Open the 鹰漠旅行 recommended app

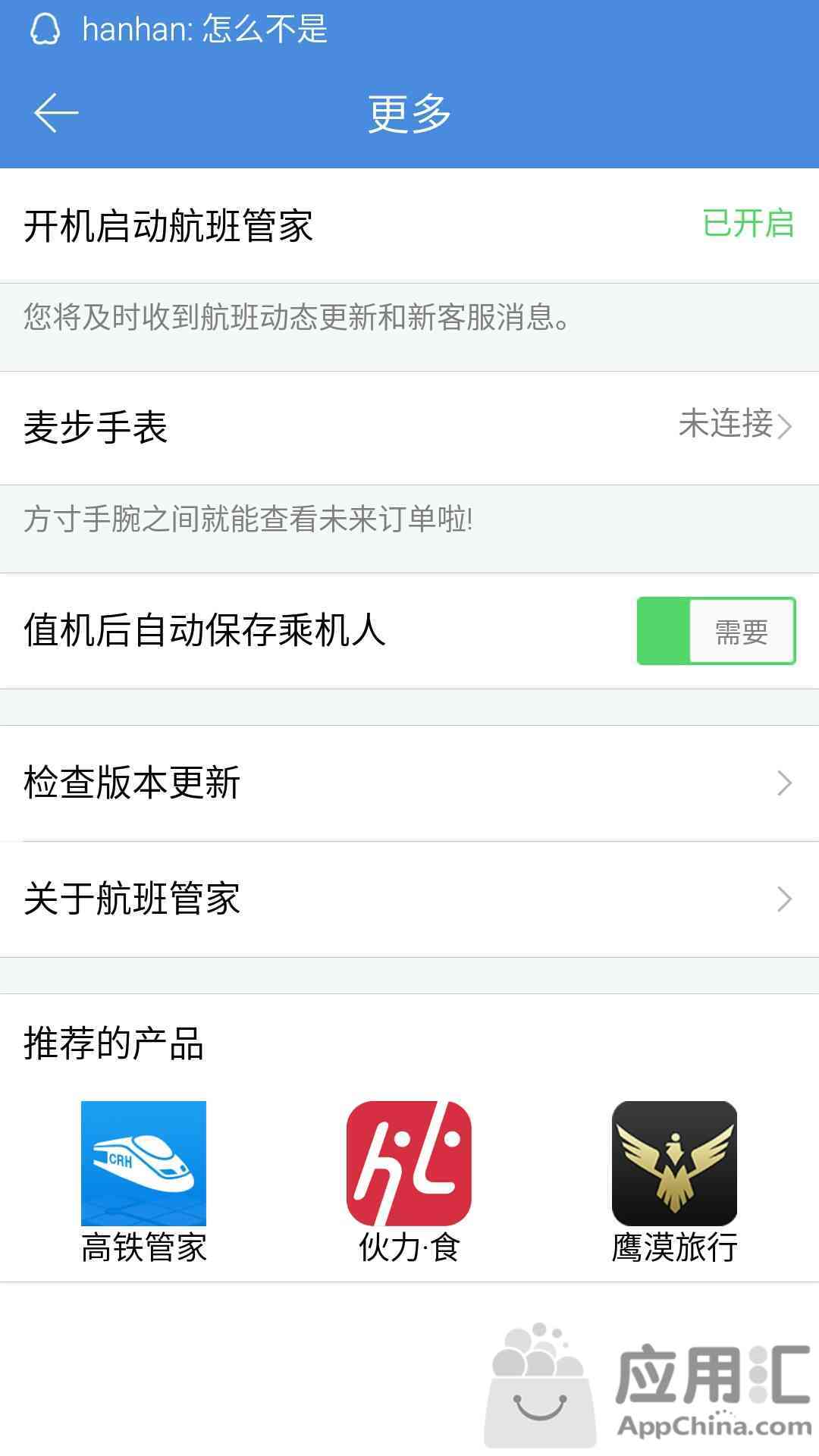674,1182
